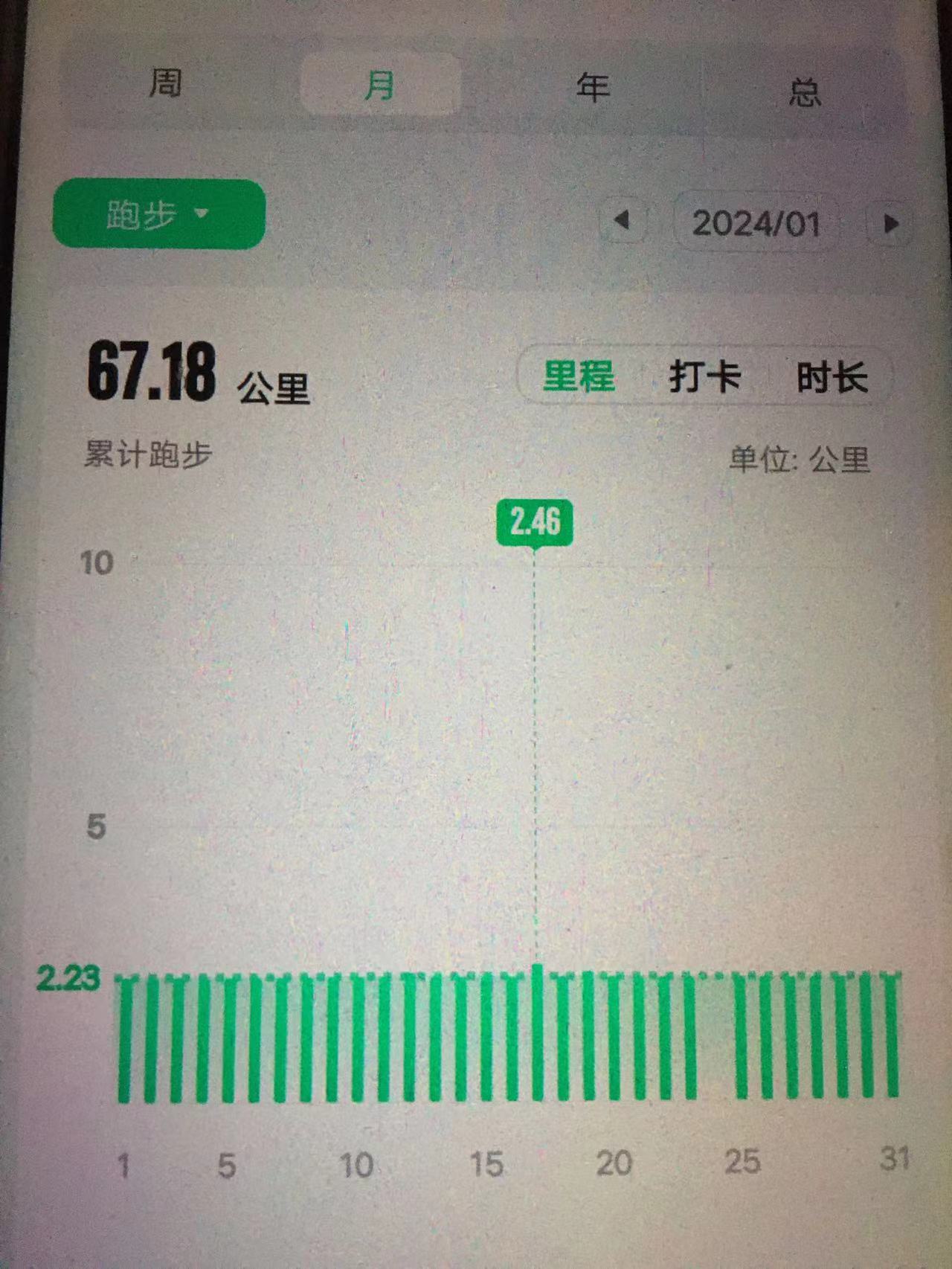Open the 2024/01 date picker
Screen dimensions: 952x1269
coord(756,223)
